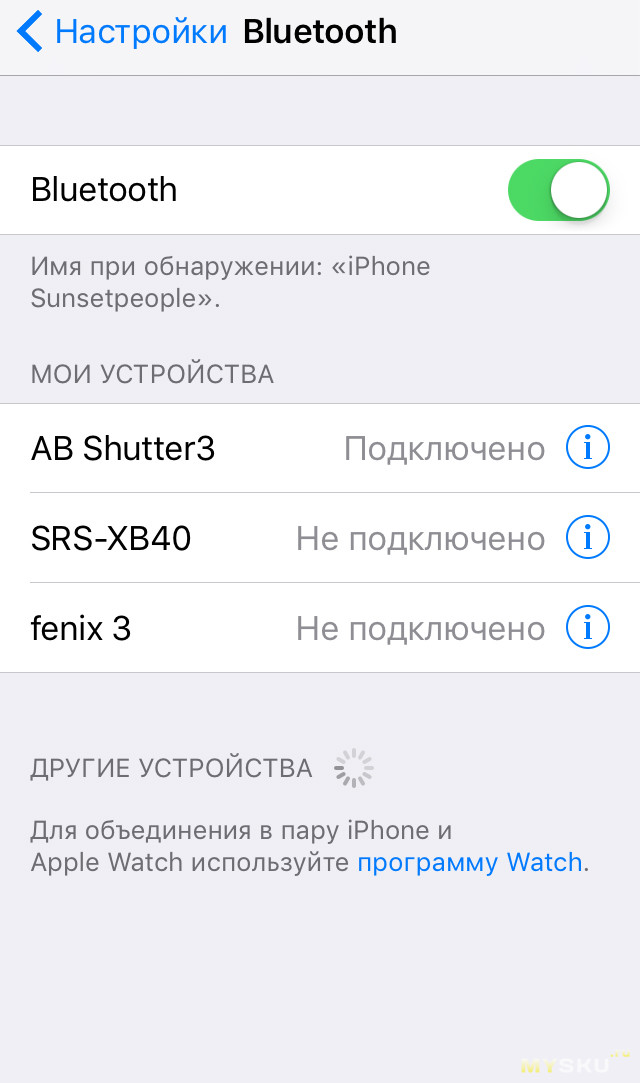Open info for fenix 3
640x1083 pixels.
pos(588,627)
